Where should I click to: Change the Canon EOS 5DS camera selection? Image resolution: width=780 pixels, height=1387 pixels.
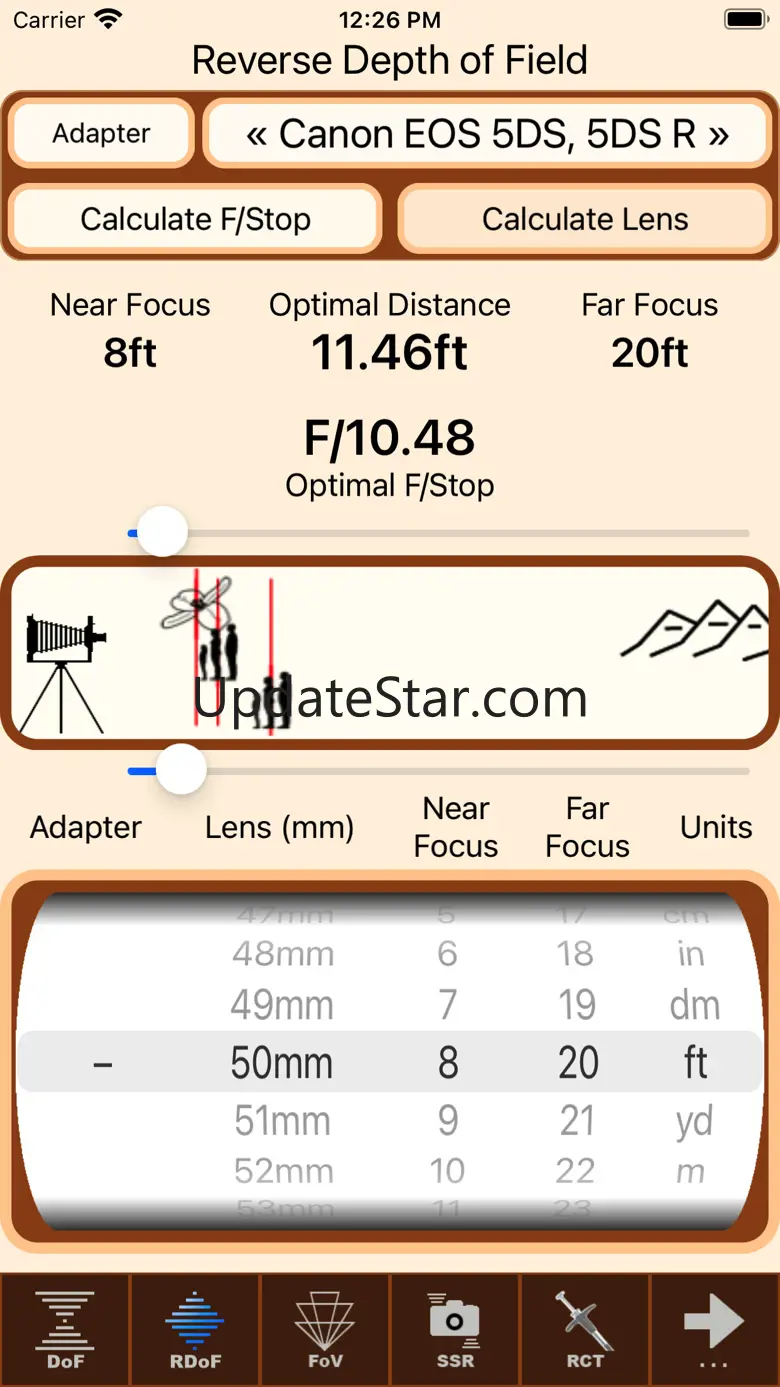point(488,133)
